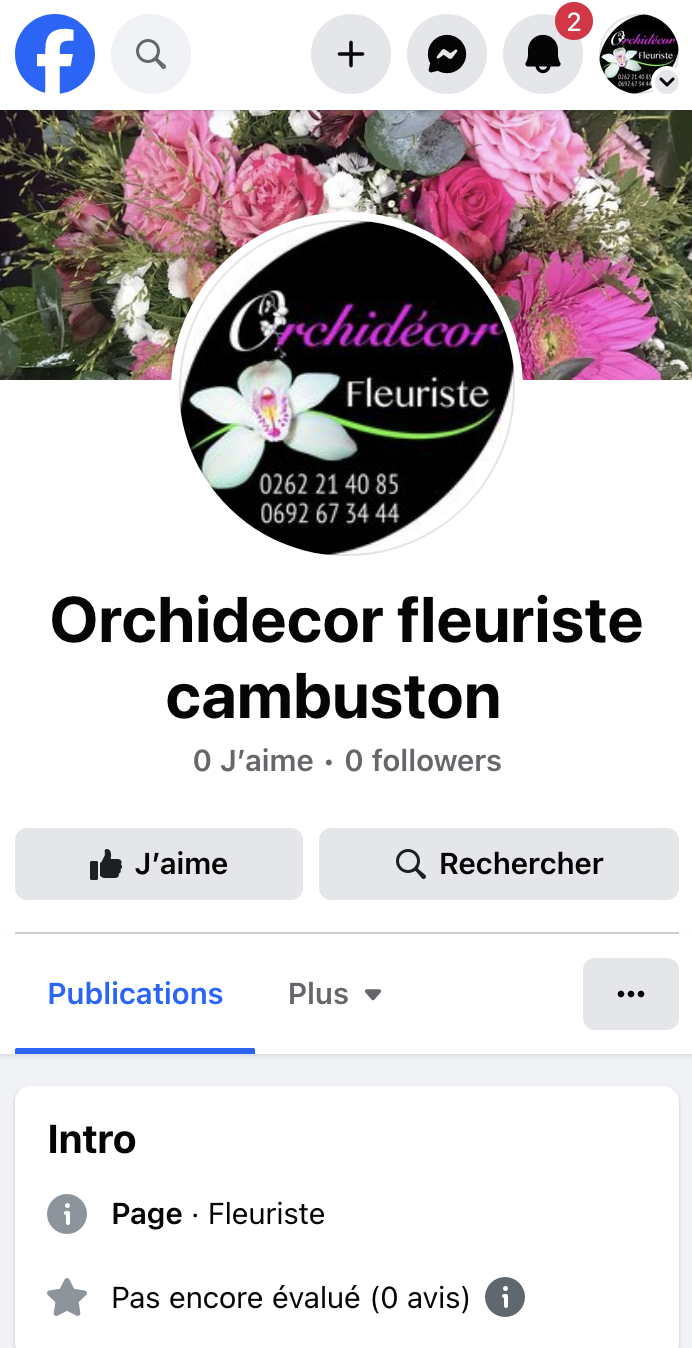Image resolution: width=692 pixels, height=1348 pixels.
Task: Tap the Rechercher button
Action: click(499, 864)
